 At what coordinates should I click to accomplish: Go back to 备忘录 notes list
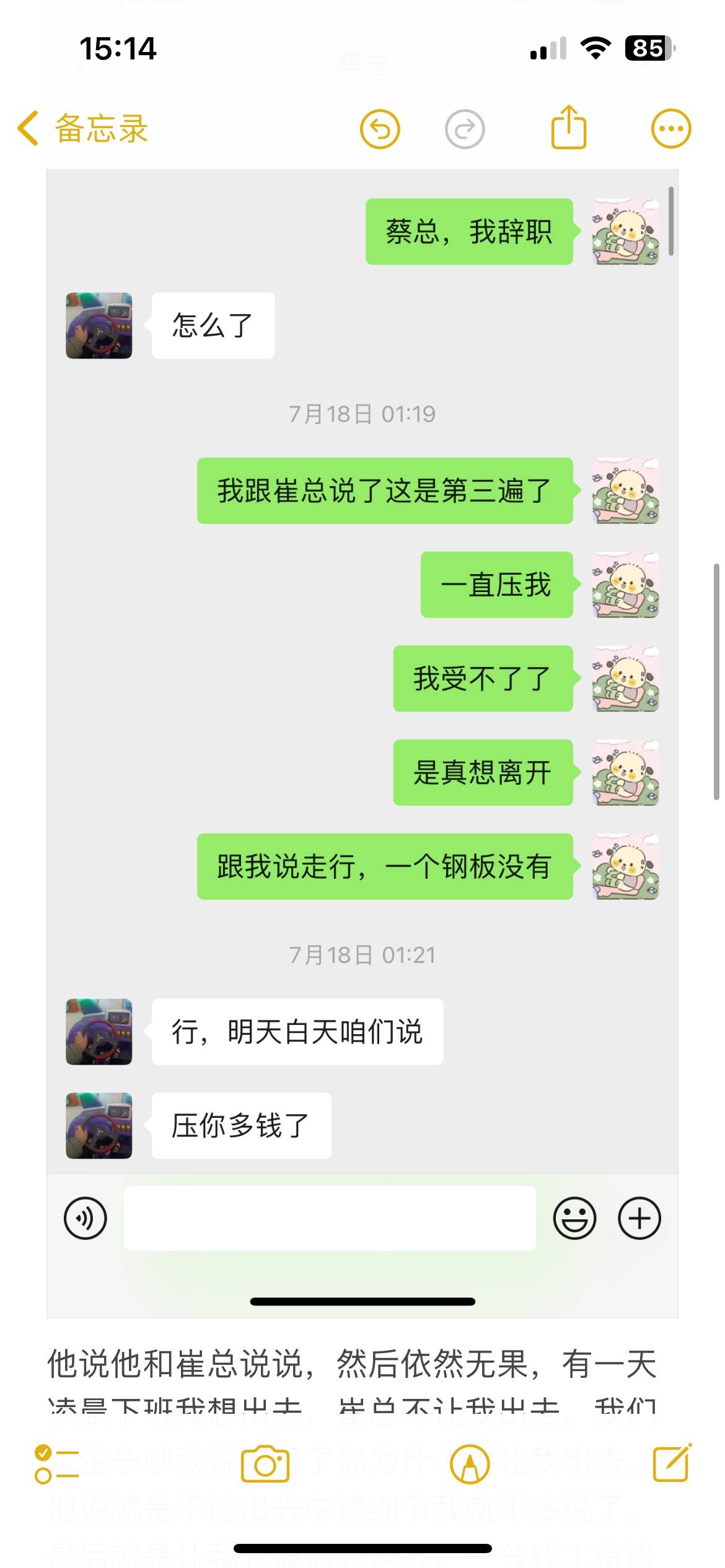82,129
